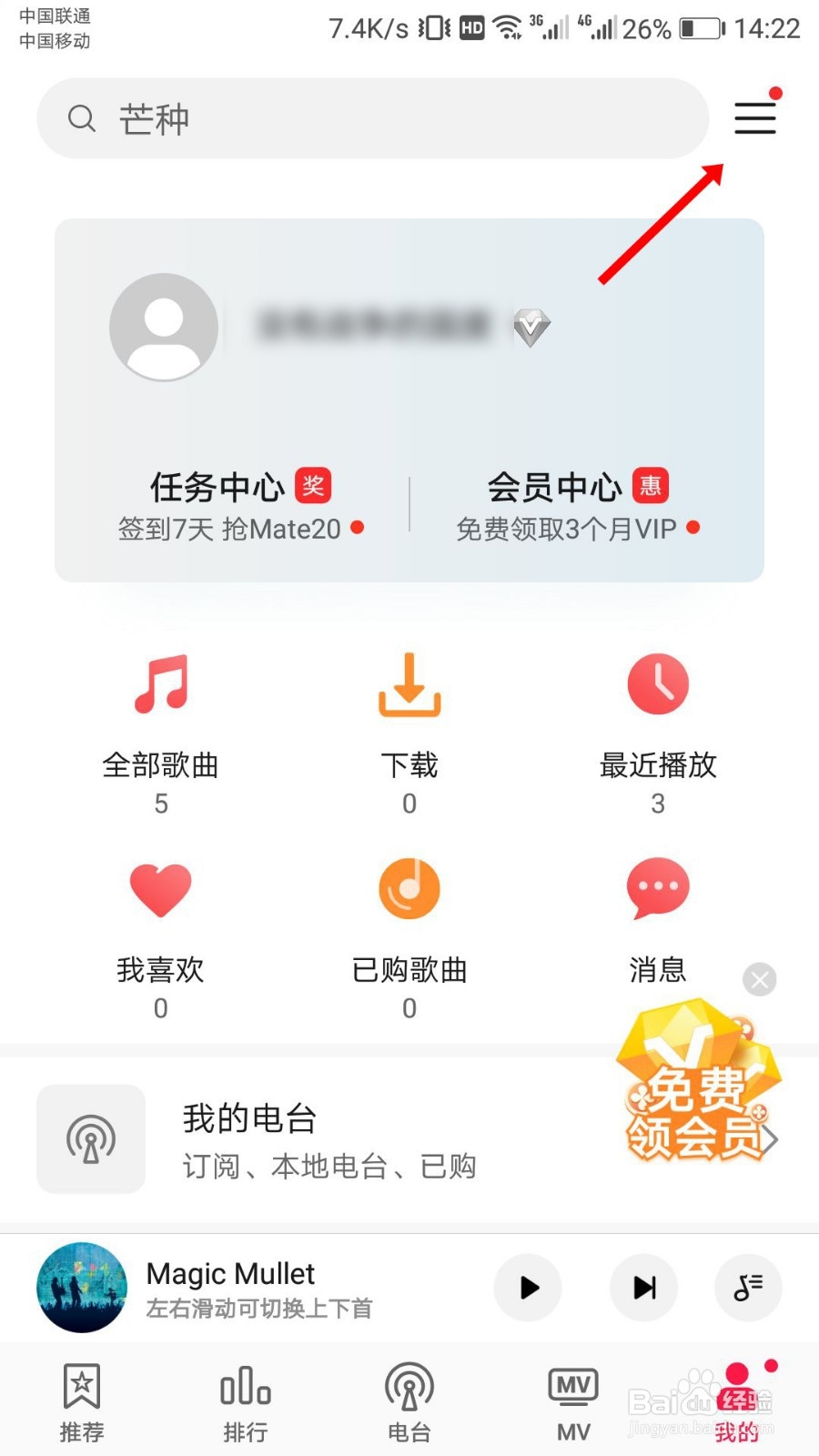View 已购歌曲 purchased songs
Image resolution: width=819 pixels, height=1456 pixels.
point(409,933)
